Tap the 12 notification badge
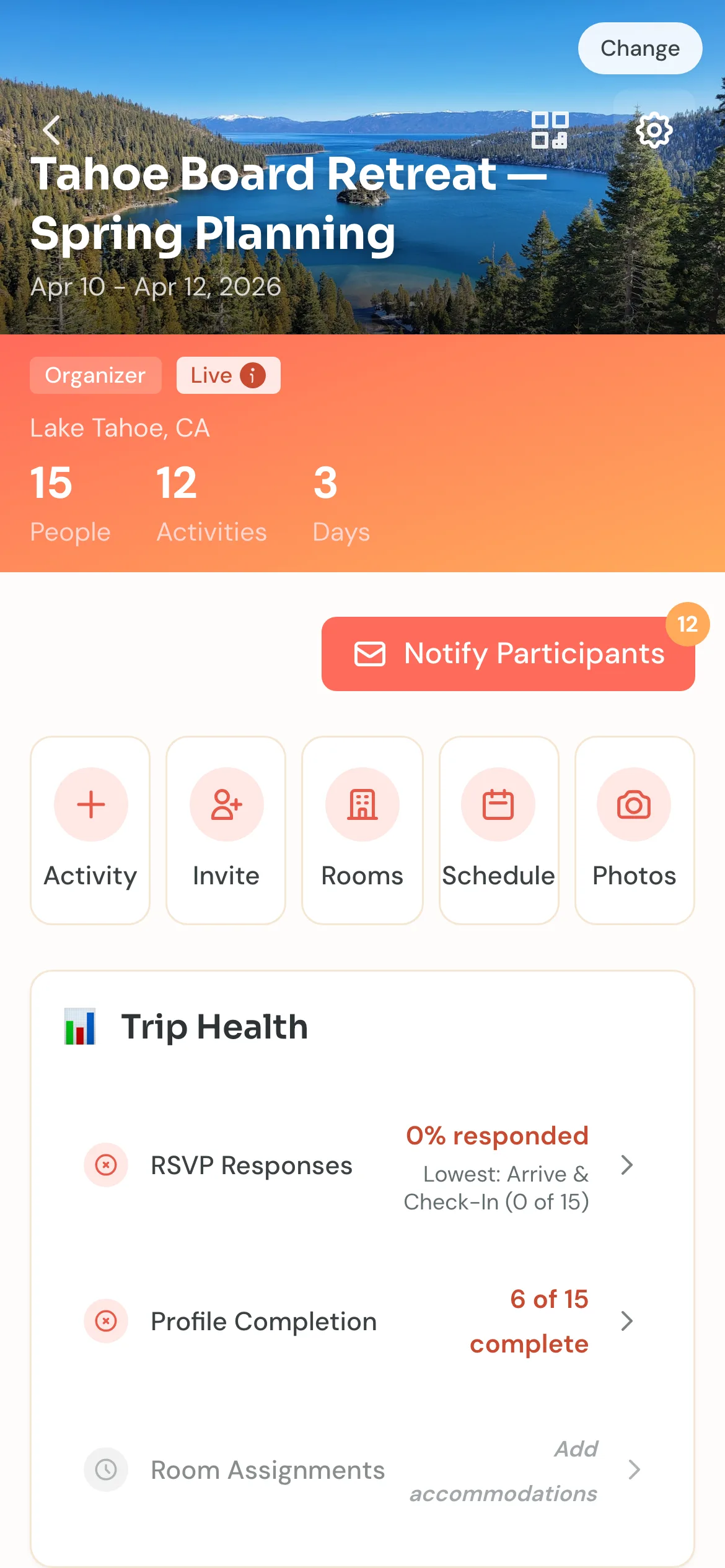The height and width of the screenshot is (1568, 725). pos(687,625)
